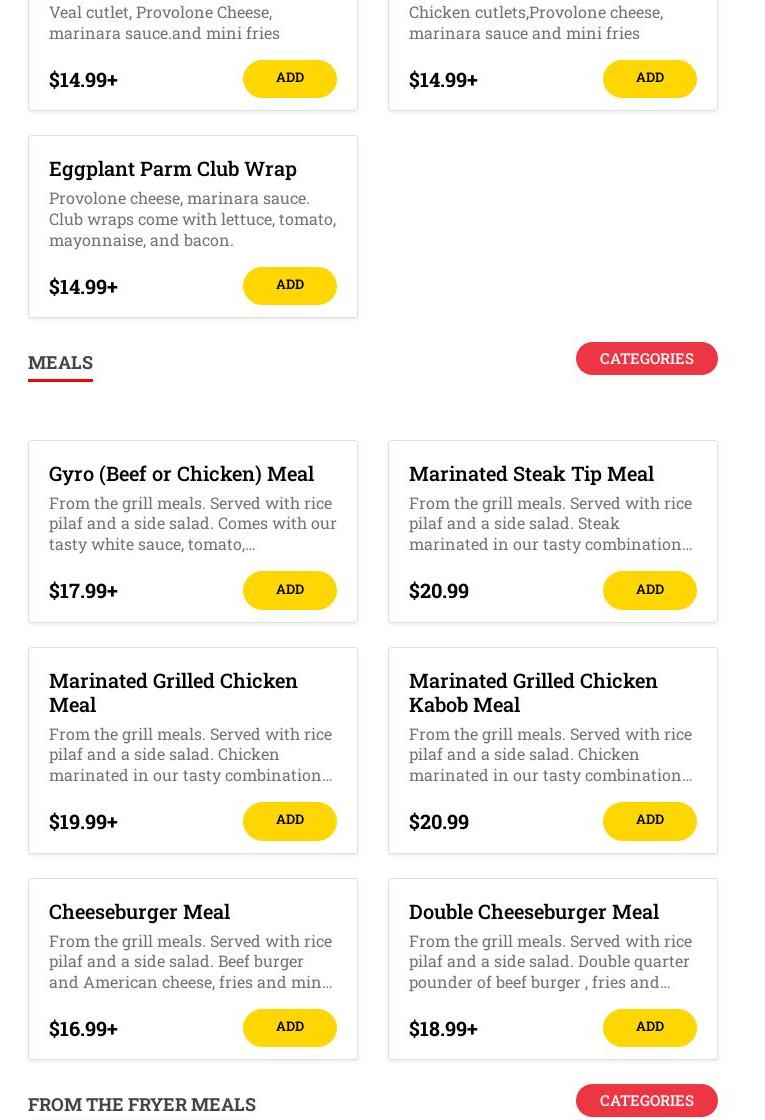The height and width of the screenshot is (1120, 765).
Task: Add the Marinated Grilled Chicken Meal
Action: pyautogui.click(x=289, y=820)
